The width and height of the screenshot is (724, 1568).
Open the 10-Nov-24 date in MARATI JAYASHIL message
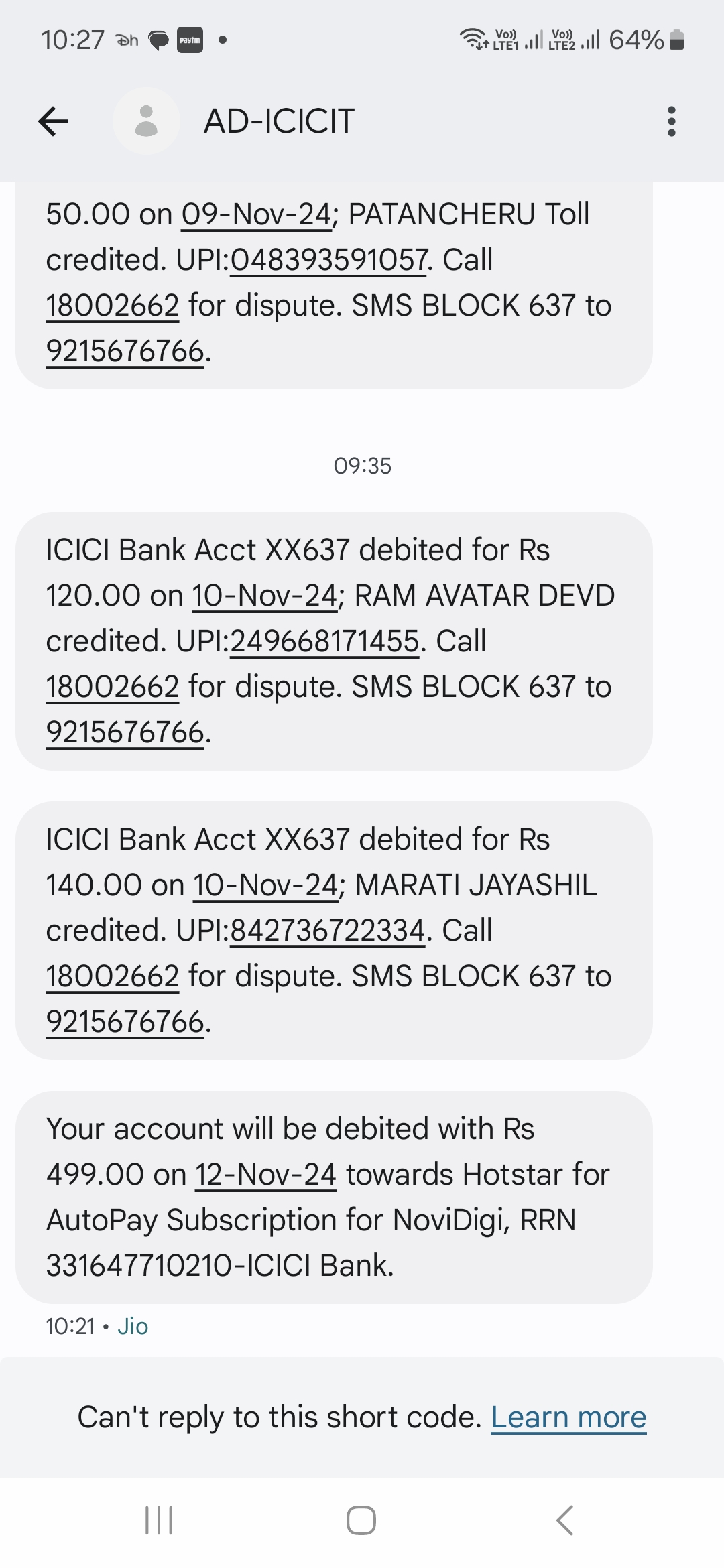pyautogui.click(x=265, y=885)
